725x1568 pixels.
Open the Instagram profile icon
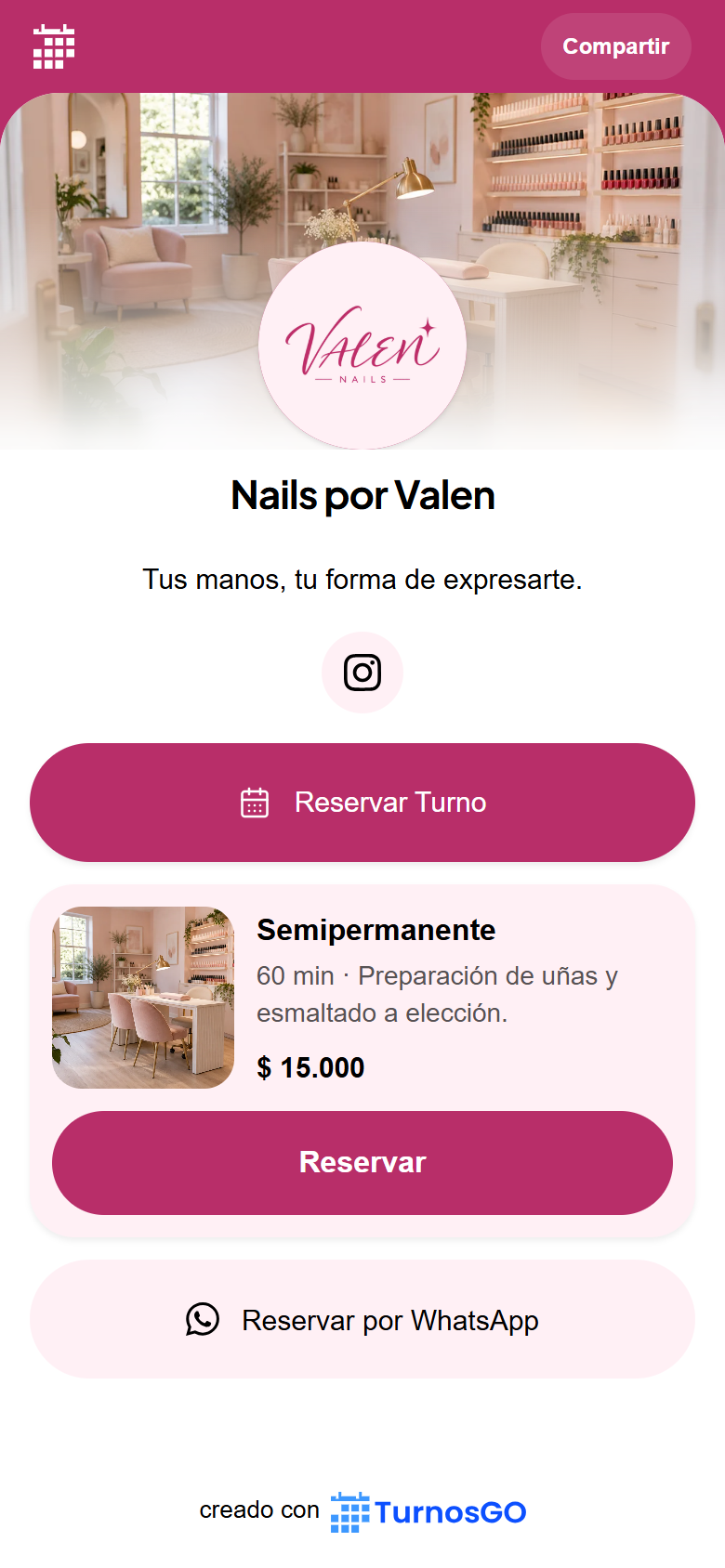coord(362,673)
